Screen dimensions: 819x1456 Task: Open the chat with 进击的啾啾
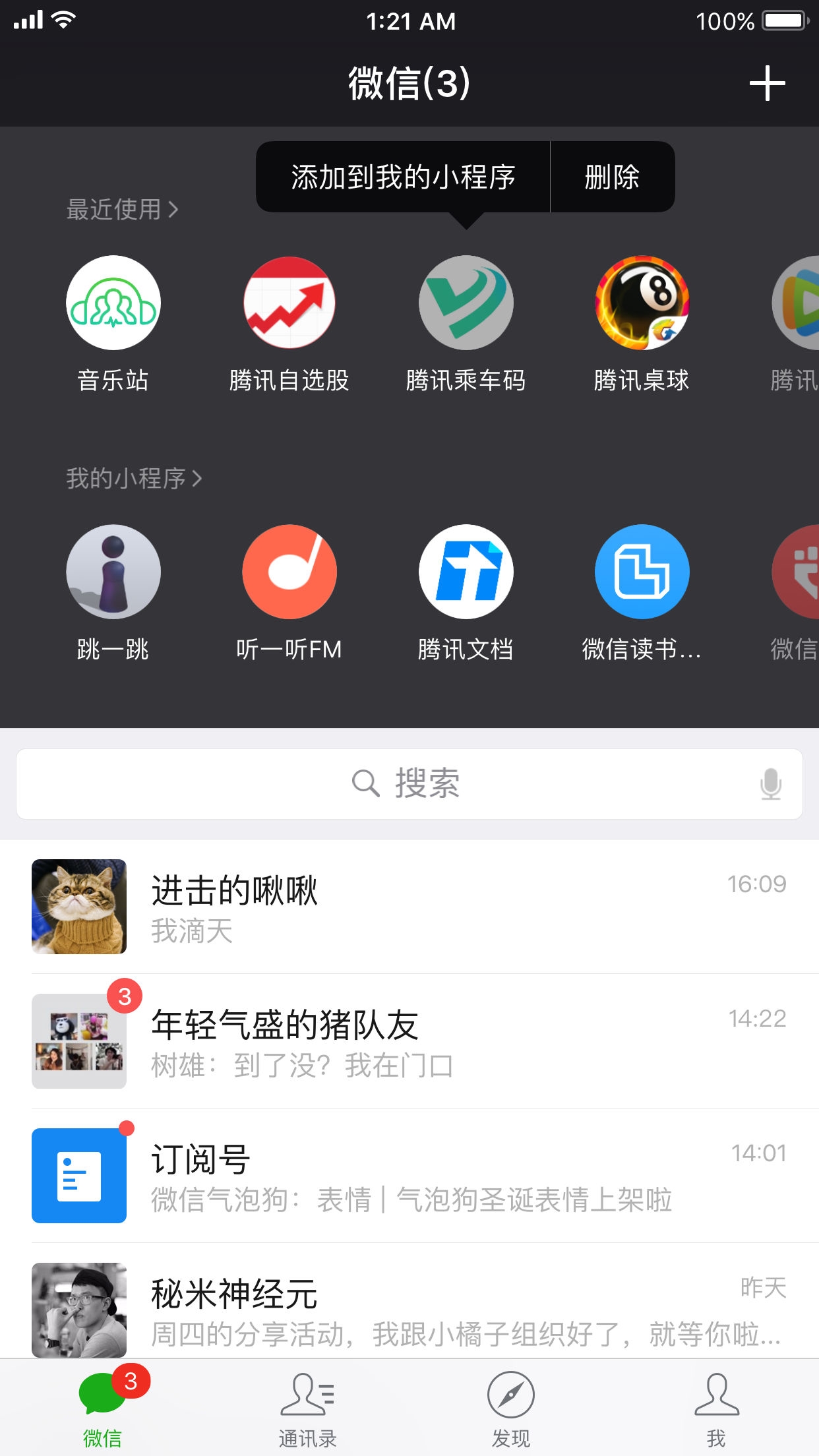[409, 907]
